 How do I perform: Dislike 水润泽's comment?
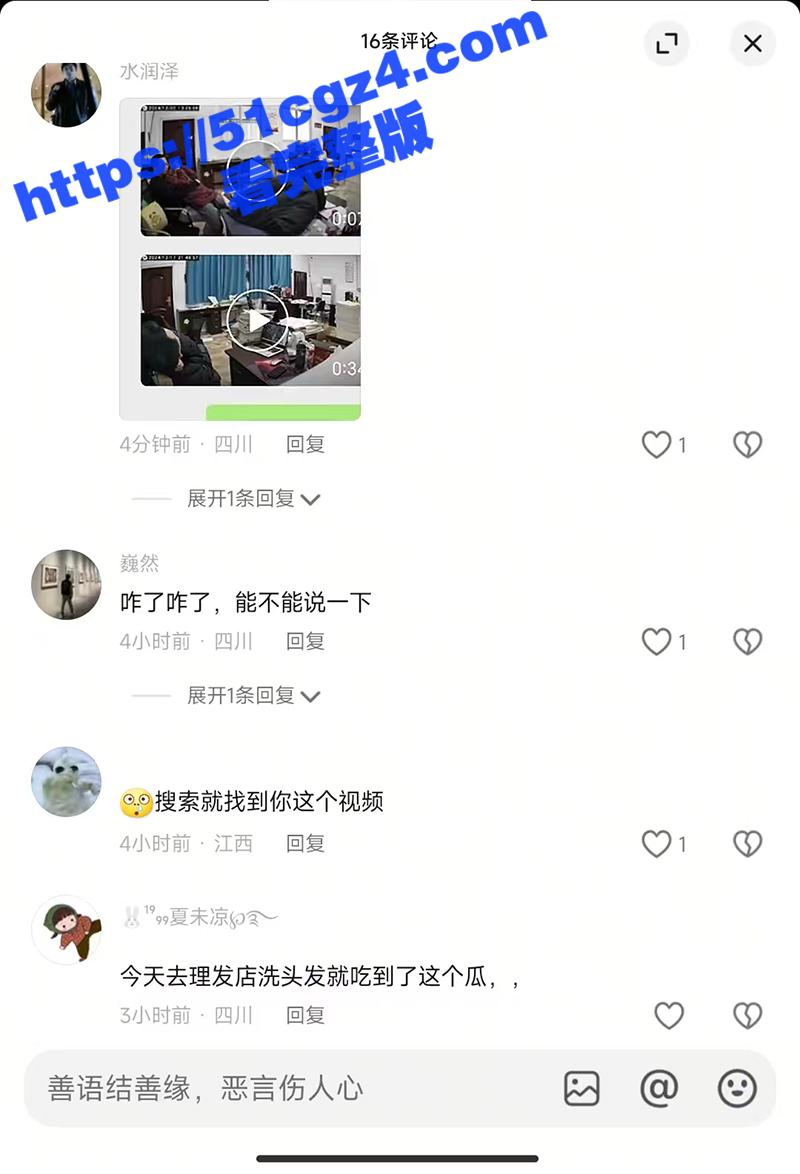(x=747, y=445)
